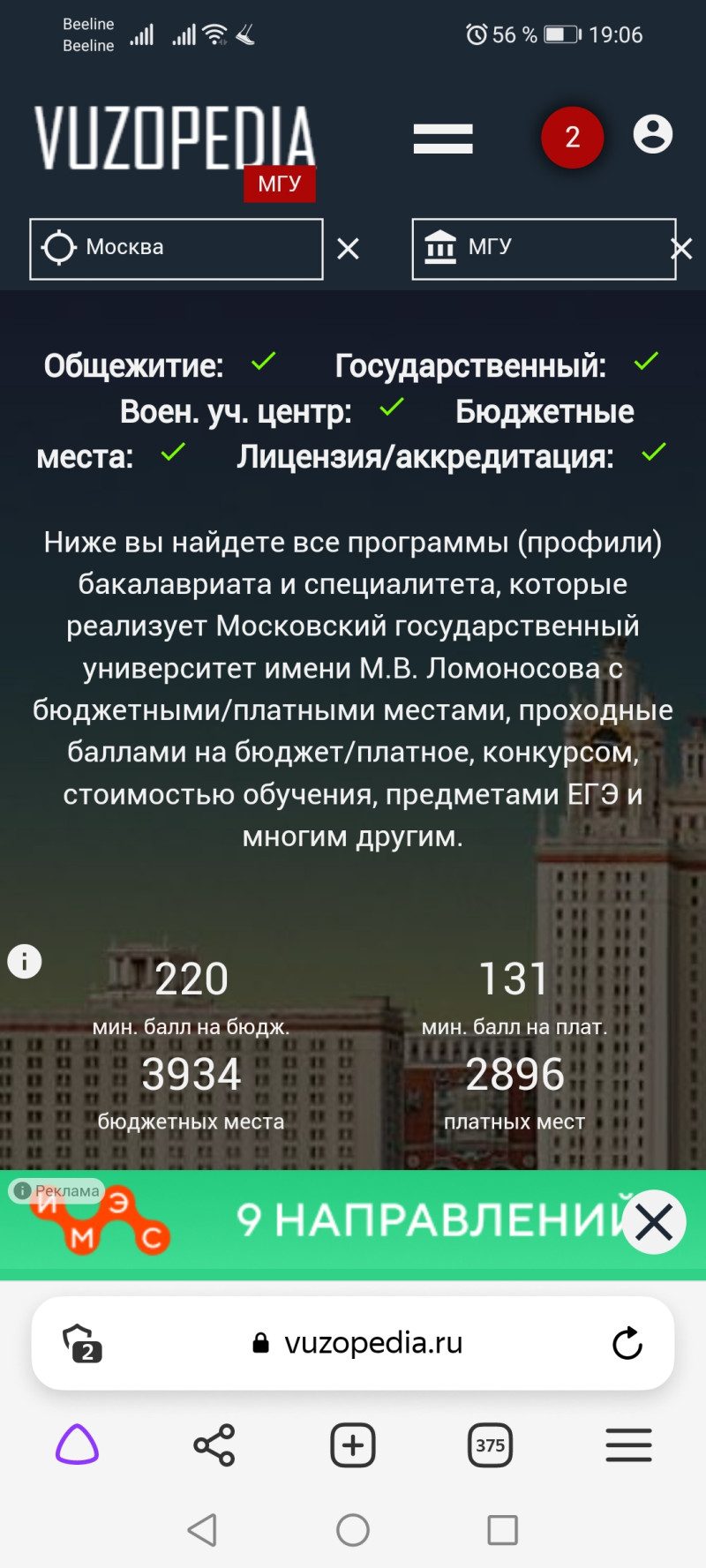
Task: Open the info icon beside statistics
Action: coord(25,961)
